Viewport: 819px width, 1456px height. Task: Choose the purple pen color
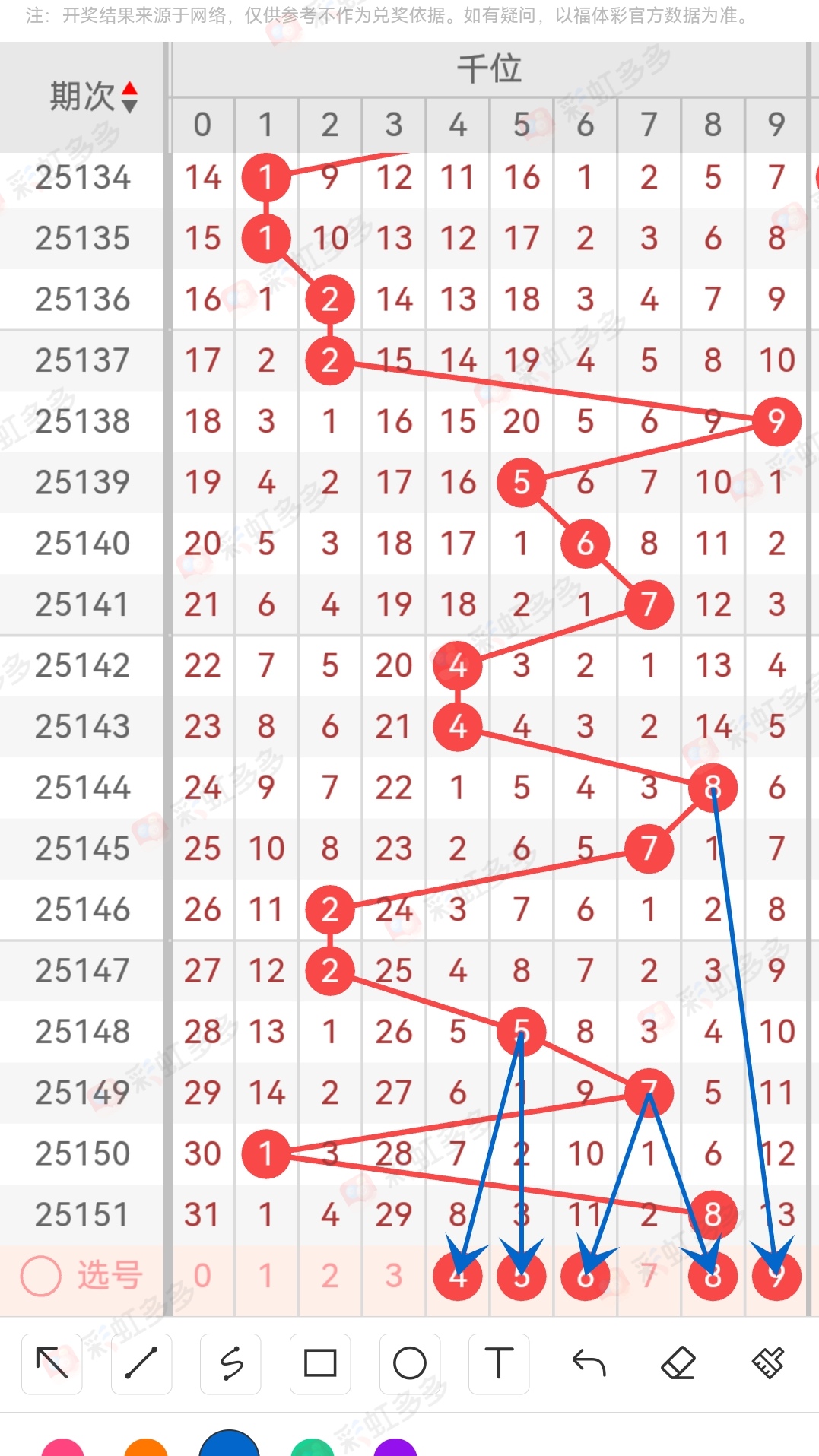(x=395, y=1448)
